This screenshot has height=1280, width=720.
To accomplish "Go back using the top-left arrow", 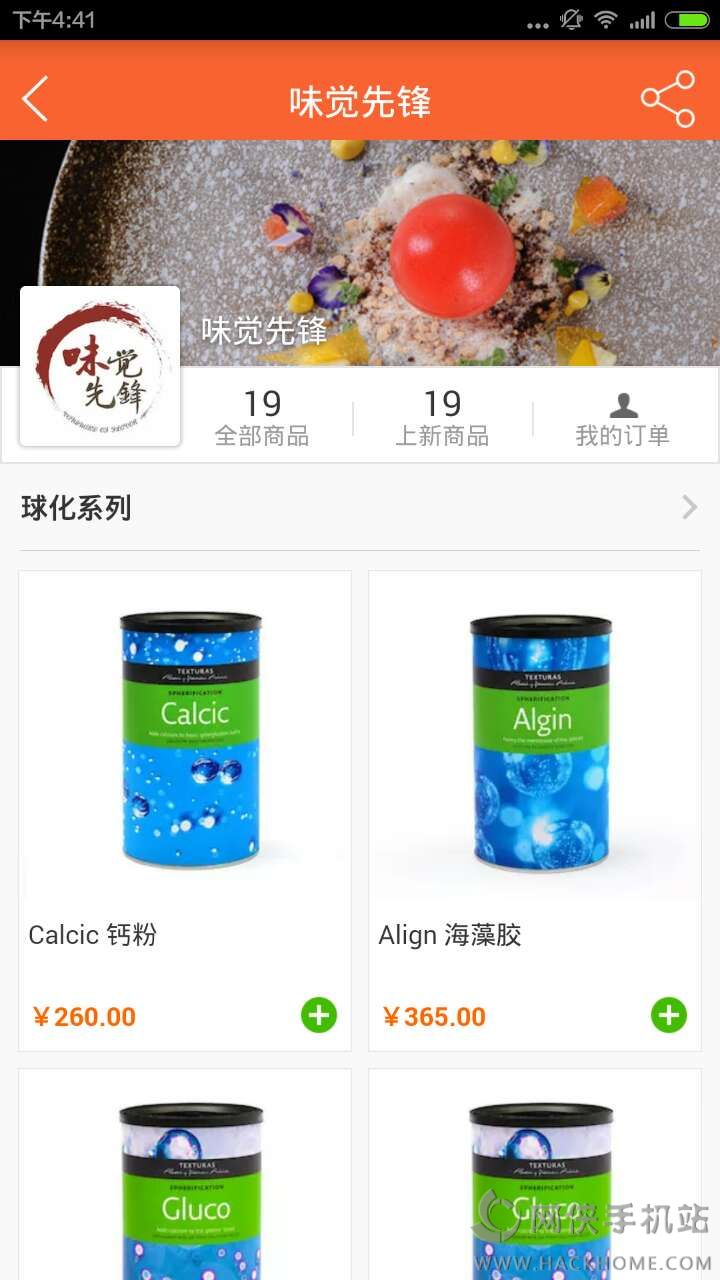I will pos(36,99).
